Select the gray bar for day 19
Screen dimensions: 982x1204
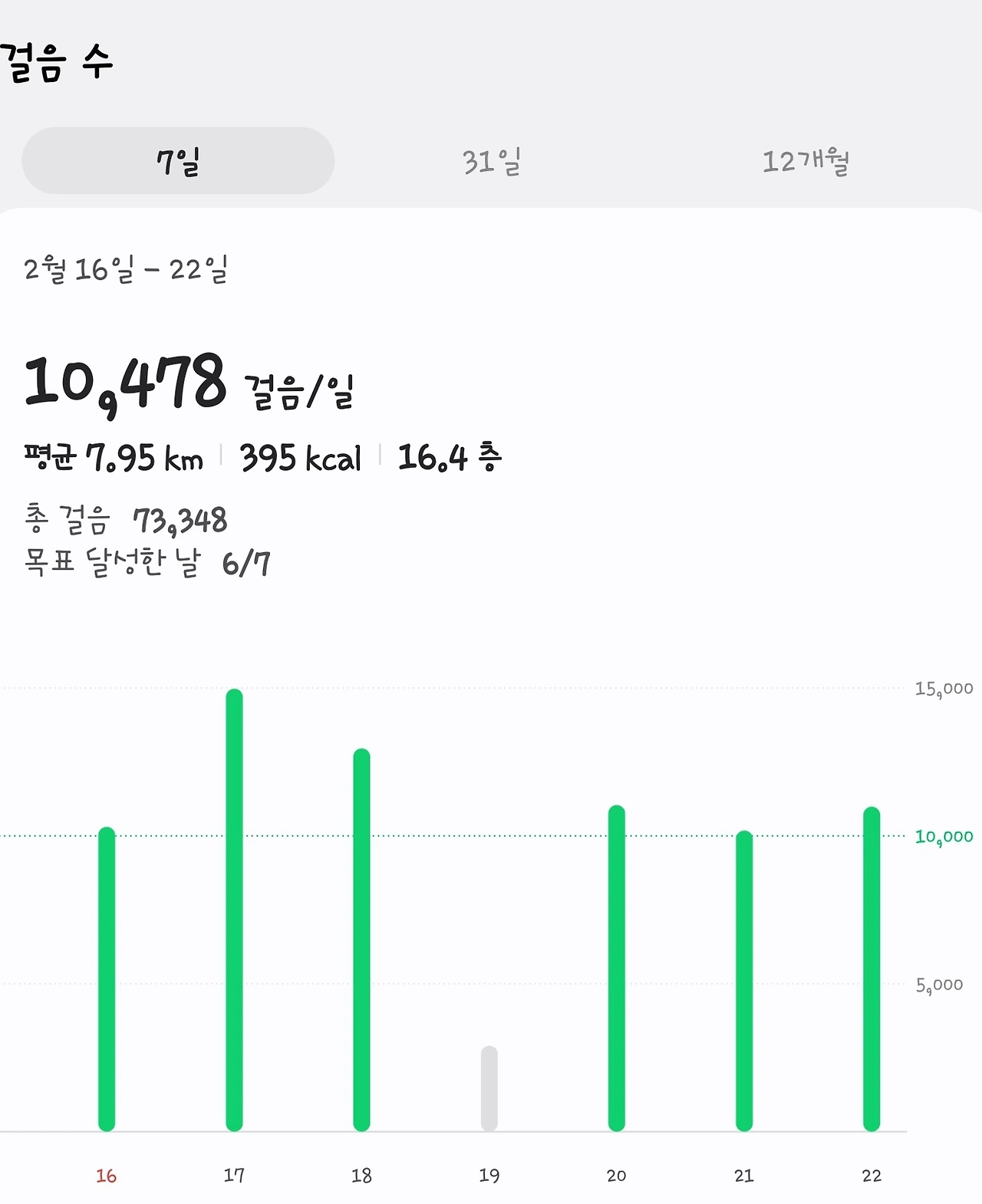489,1088
